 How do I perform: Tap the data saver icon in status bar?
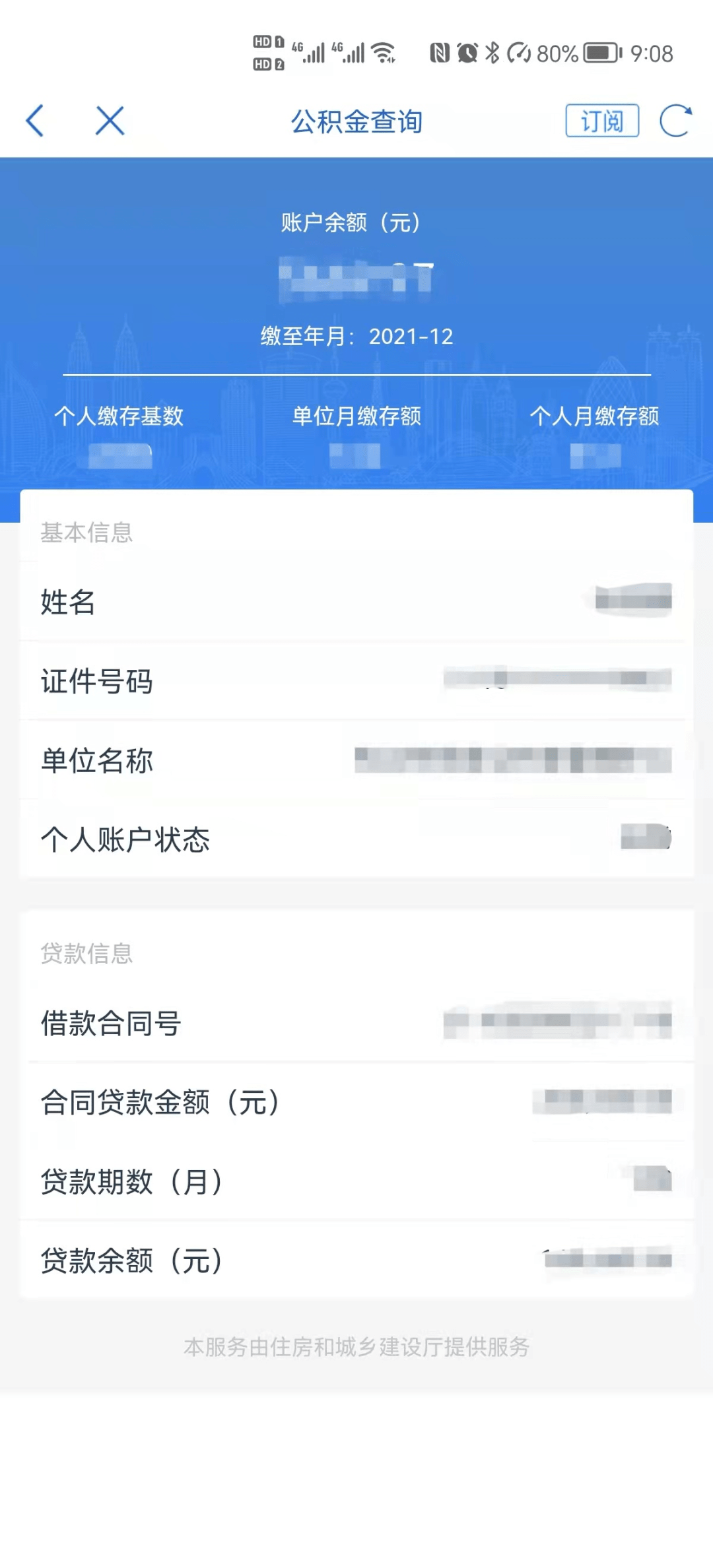[x=519, y=49]
